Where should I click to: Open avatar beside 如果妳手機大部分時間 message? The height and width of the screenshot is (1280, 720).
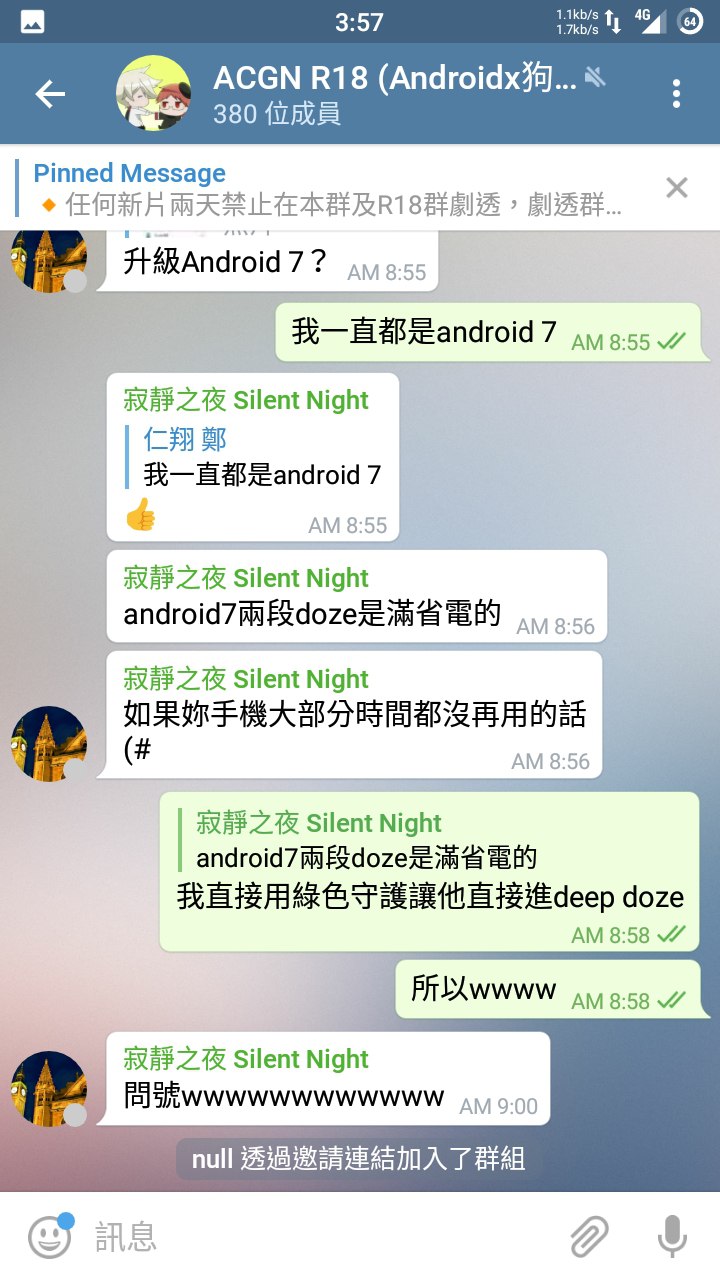tap(49, 744)
